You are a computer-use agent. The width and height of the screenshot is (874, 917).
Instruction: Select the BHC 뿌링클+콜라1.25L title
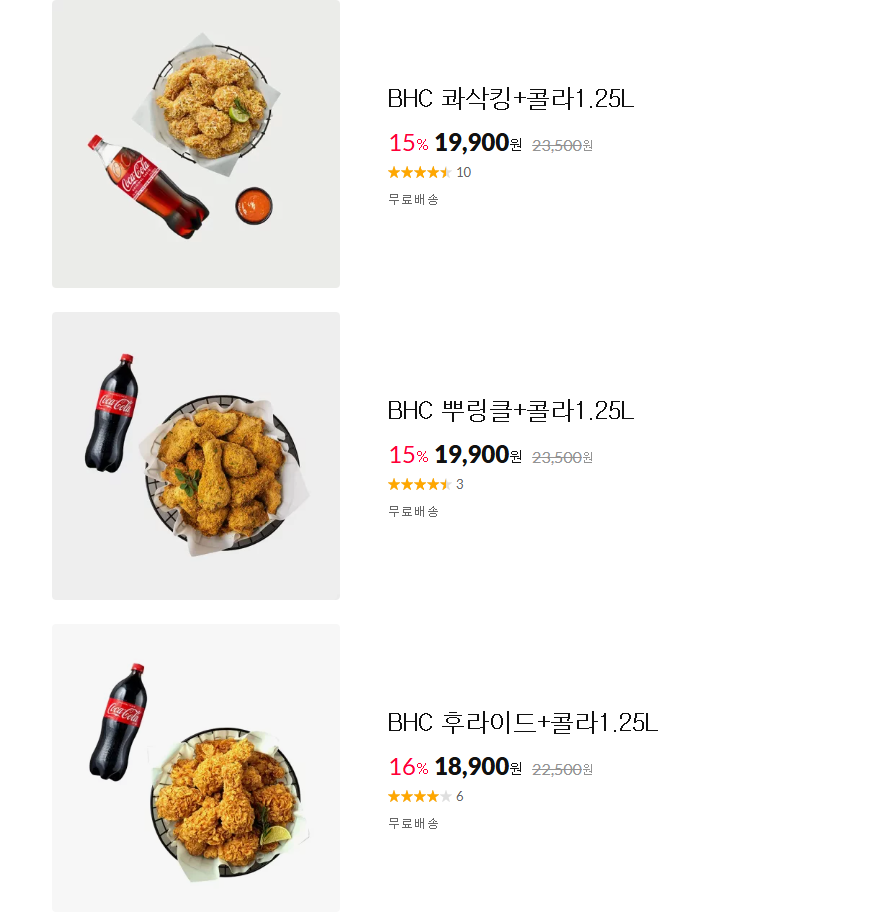point(511,411)
